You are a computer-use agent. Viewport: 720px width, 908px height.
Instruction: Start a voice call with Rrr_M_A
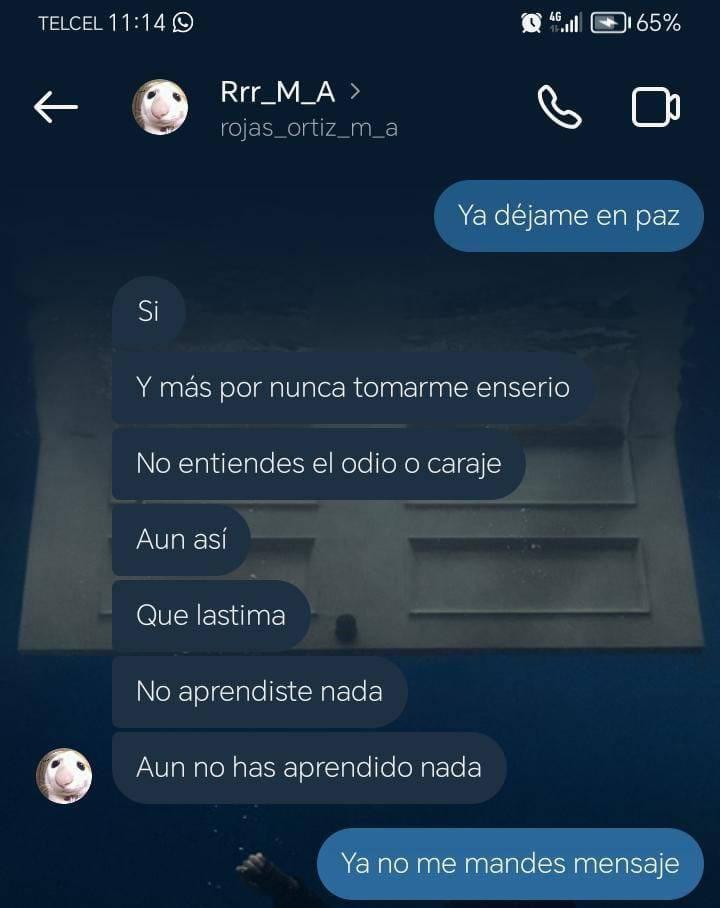click(559, 107)
